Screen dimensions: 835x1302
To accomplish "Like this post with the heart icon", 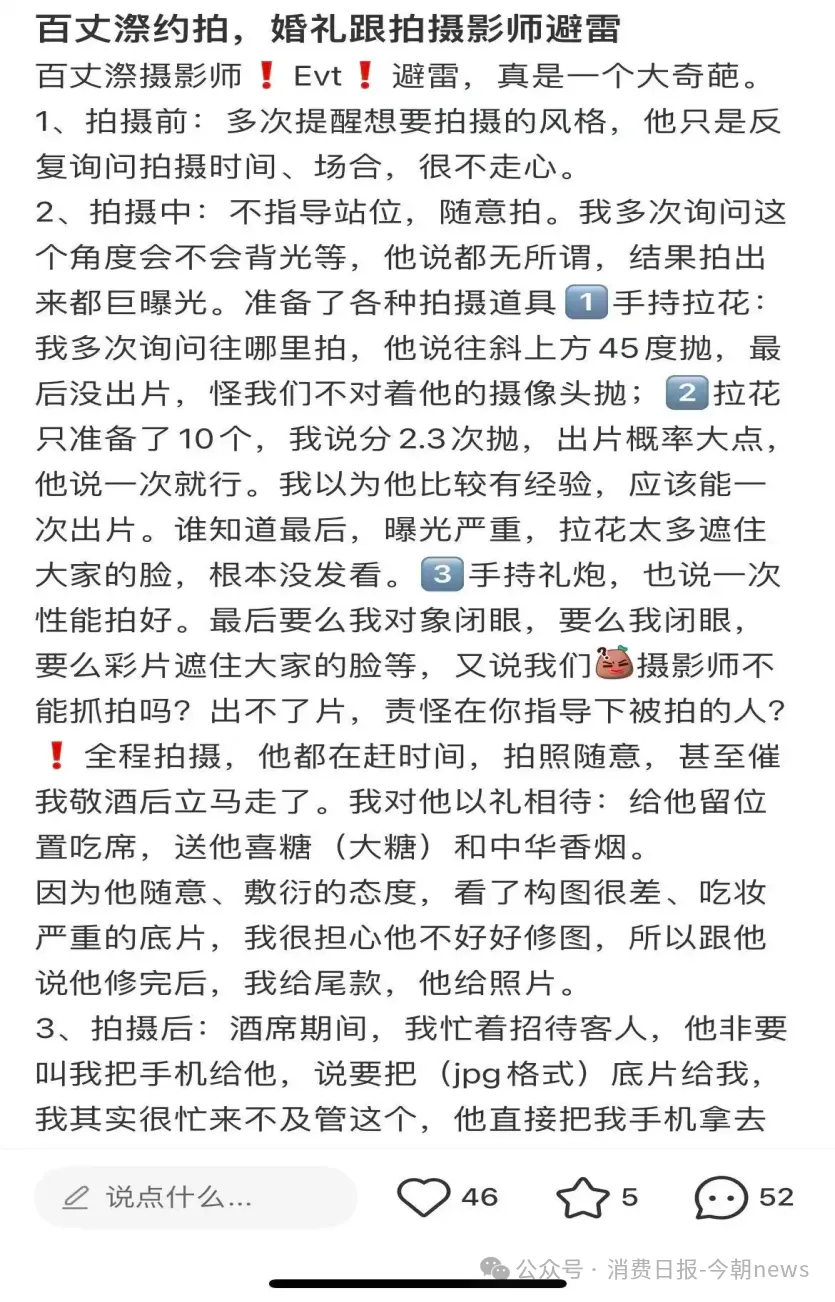I will 423,1197.
